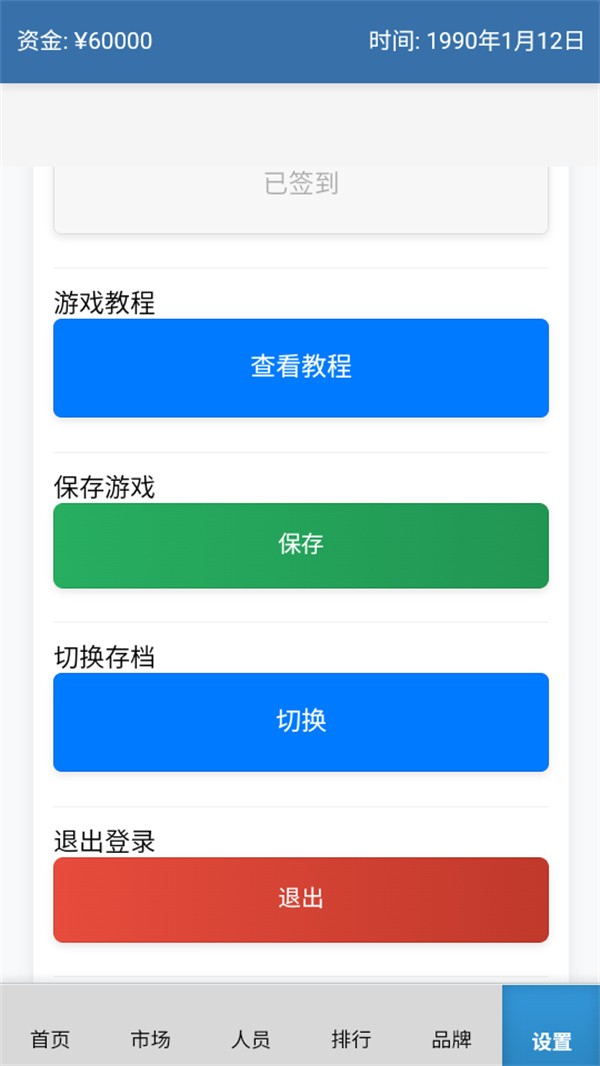Log out with the 退出 button

(301, 899)
